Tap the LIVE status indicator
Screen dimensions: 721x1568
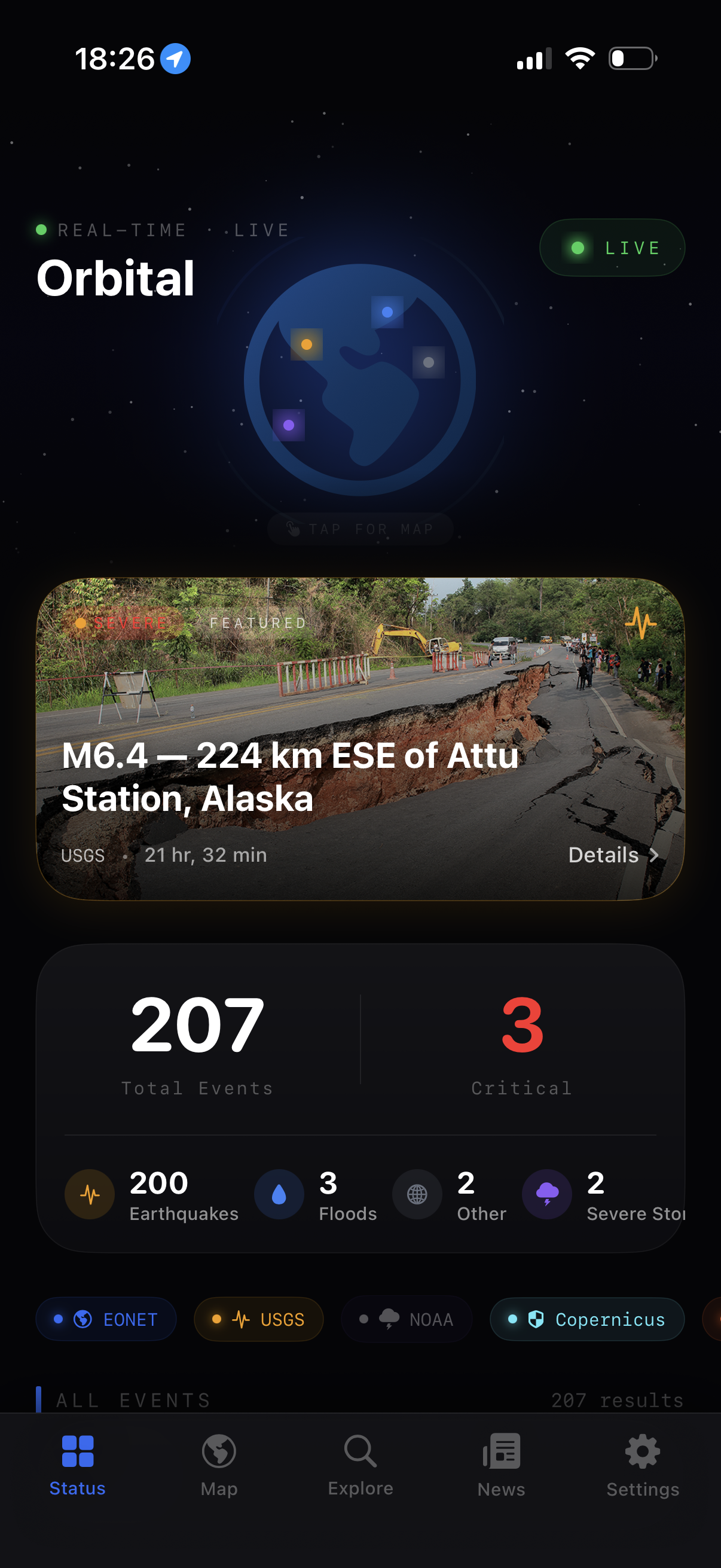612,247
